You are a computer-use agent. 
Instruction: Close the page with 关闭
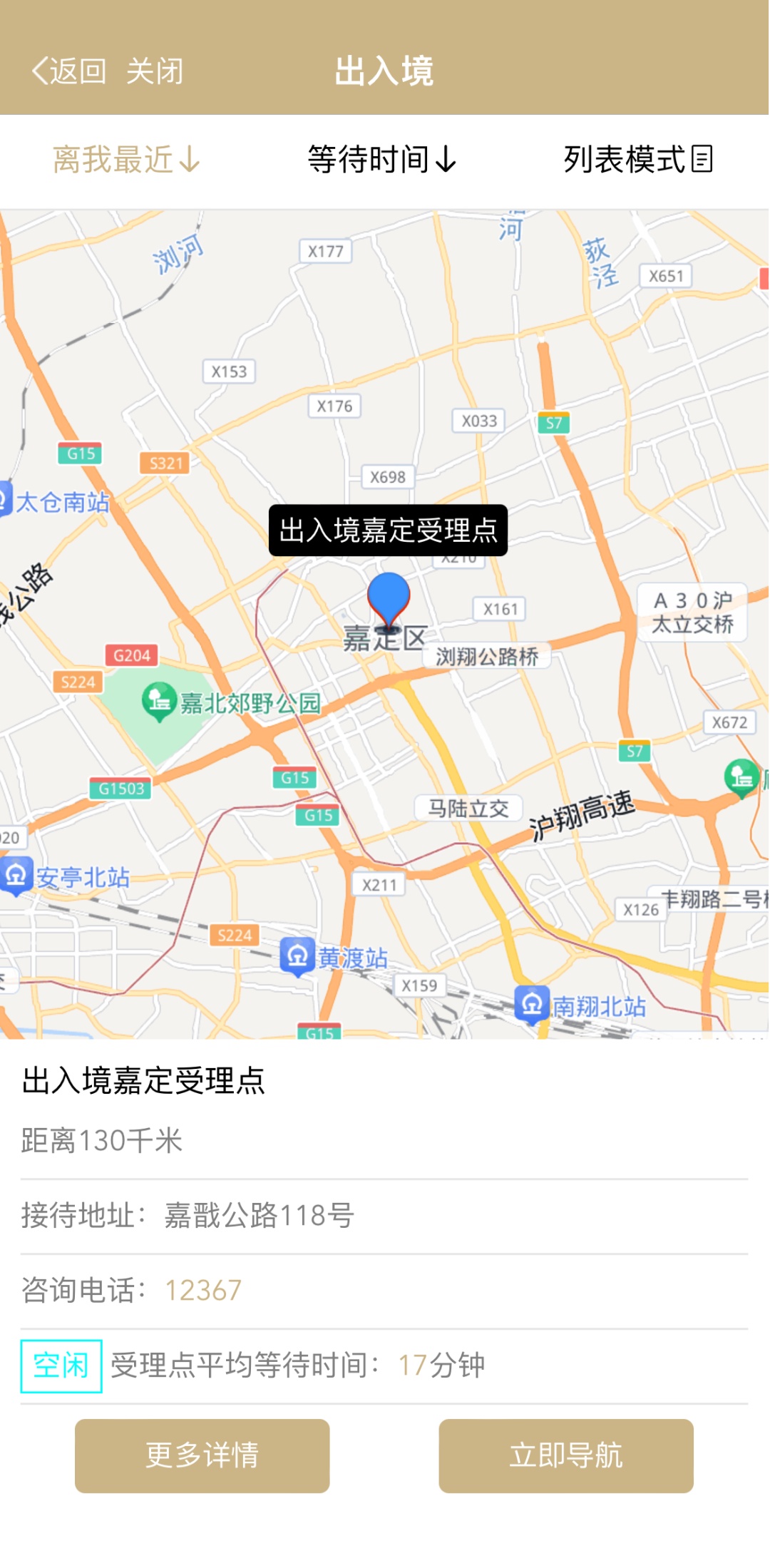[x=155, y=71]
